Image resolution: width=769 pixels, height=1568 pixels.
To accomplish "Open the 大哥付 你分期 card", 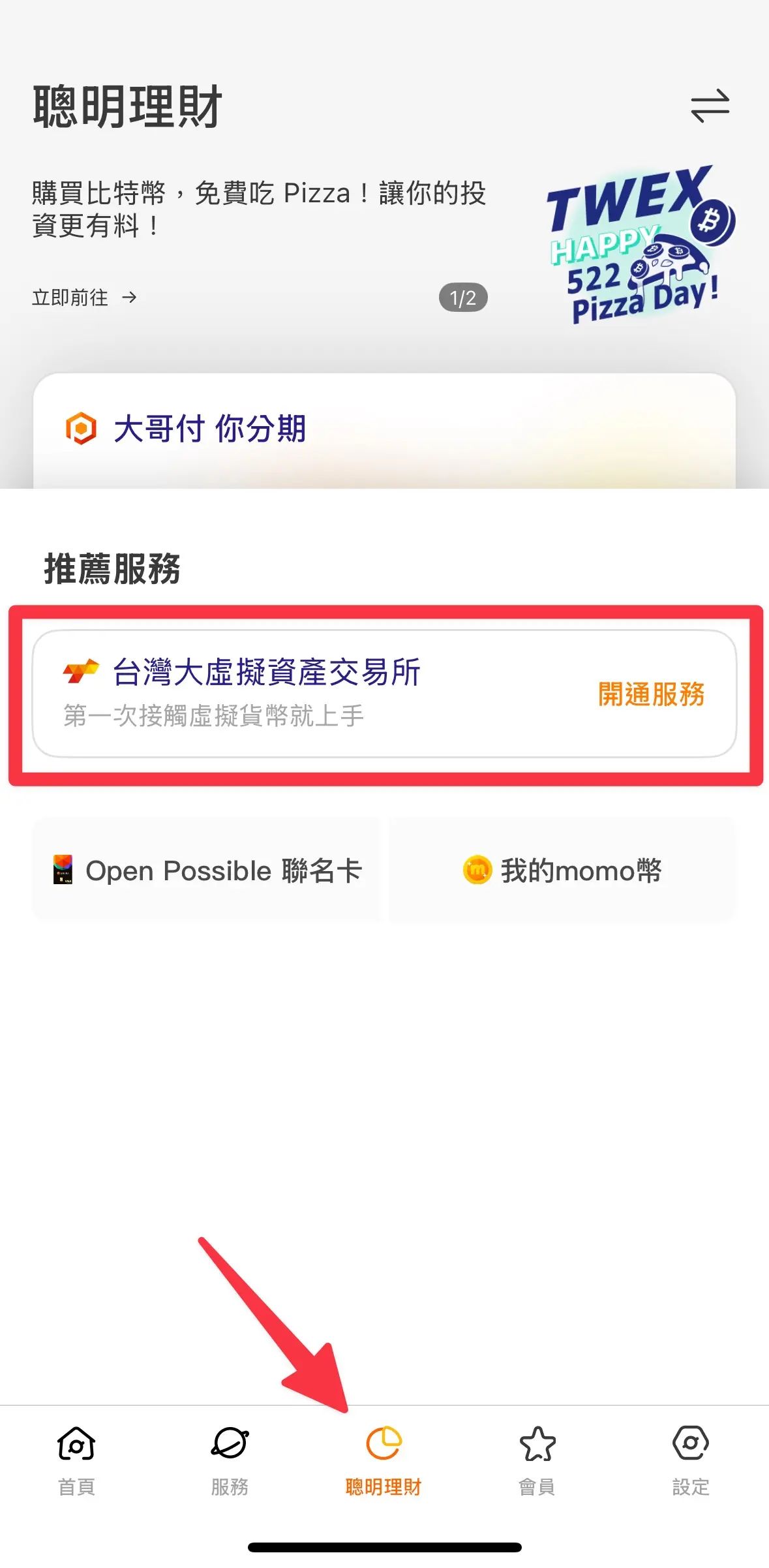I will [x=384, y=431].
